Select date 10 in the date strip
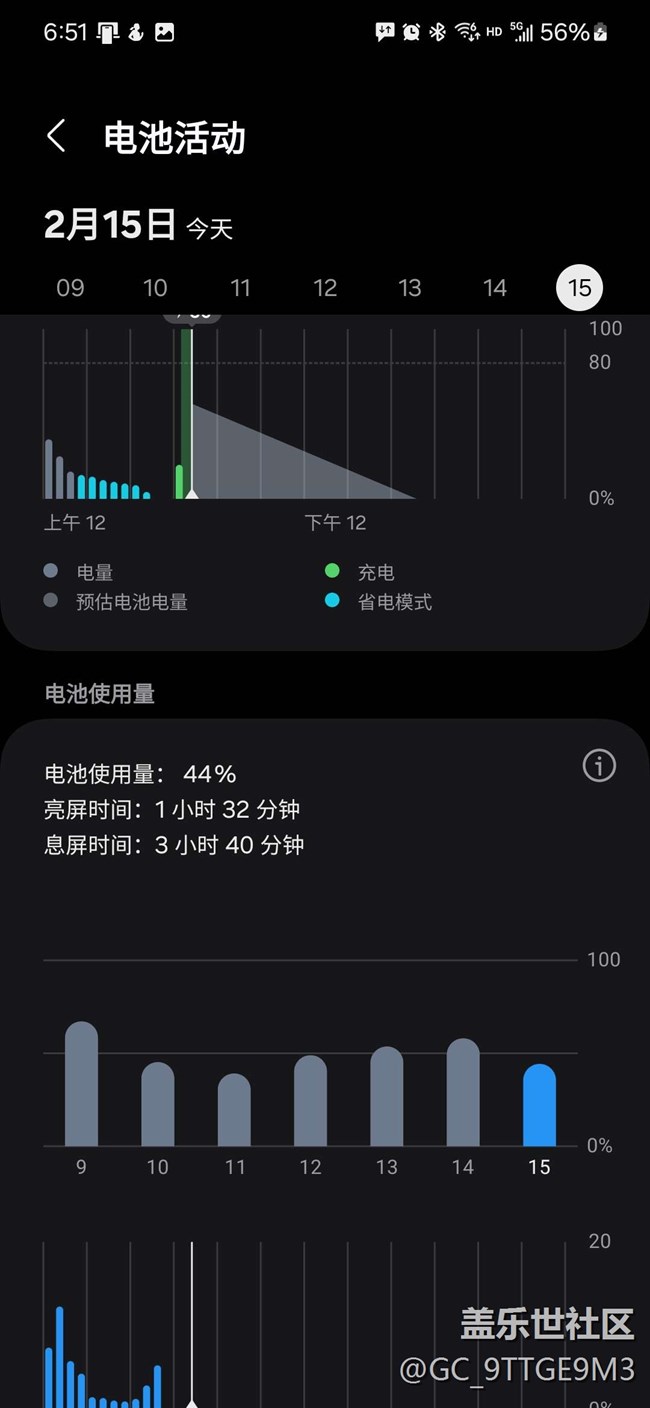 pyautogui.click(x=155, y=288)
